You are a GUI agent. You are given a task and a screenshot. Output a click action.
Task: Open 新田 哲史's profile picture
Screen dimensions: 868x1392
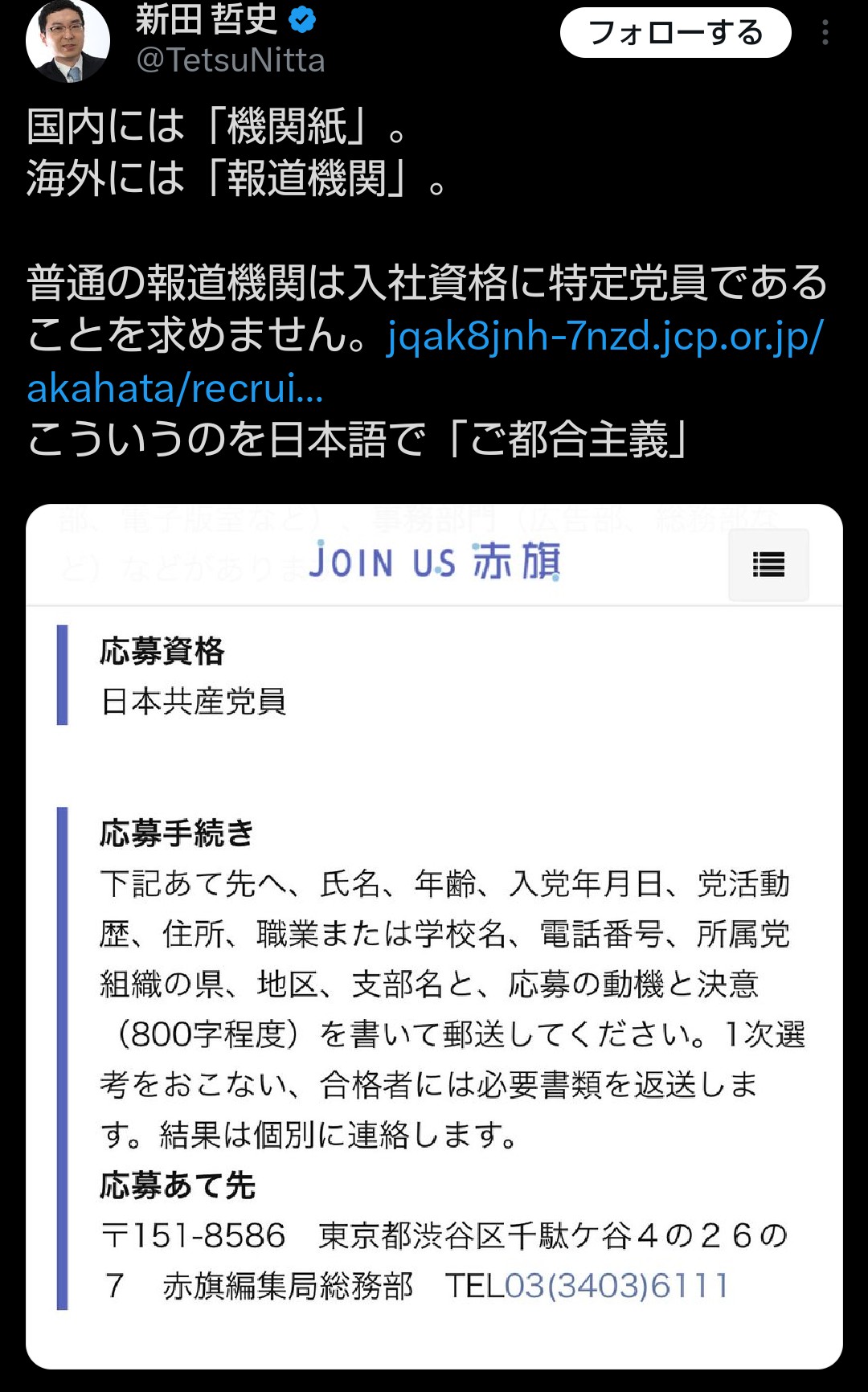(68, 40)
